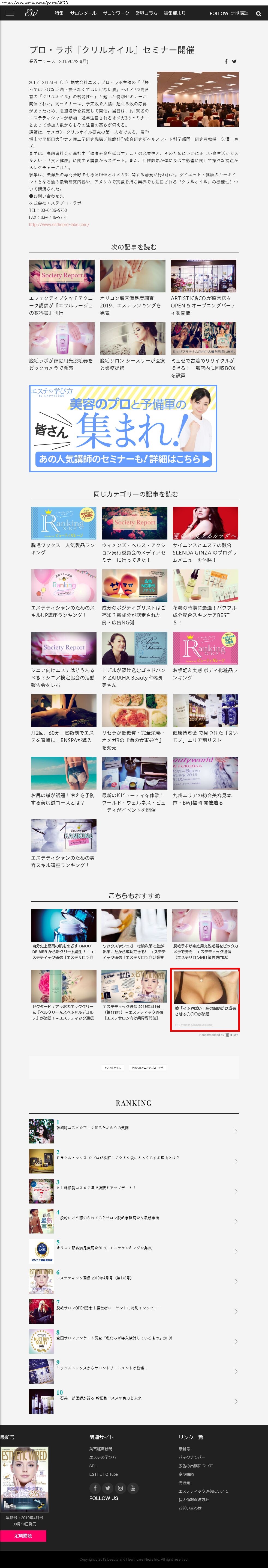Open the バックナンバー footer link
The height and width of the screenshot is (1568, 268).
pyautogui.click(x=191, y=1457)
